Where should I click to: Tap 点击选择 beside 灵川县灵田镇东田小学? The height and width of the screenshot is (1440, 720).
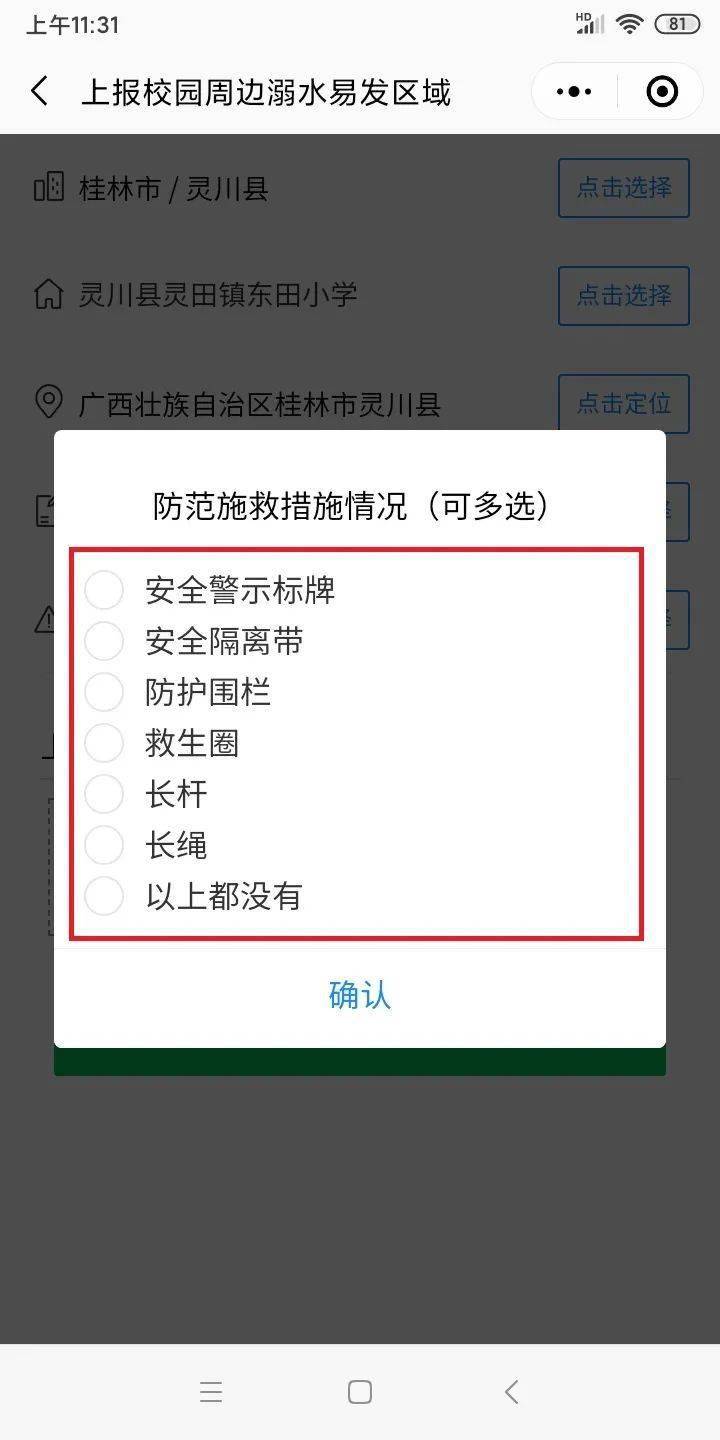coord(624,296)
